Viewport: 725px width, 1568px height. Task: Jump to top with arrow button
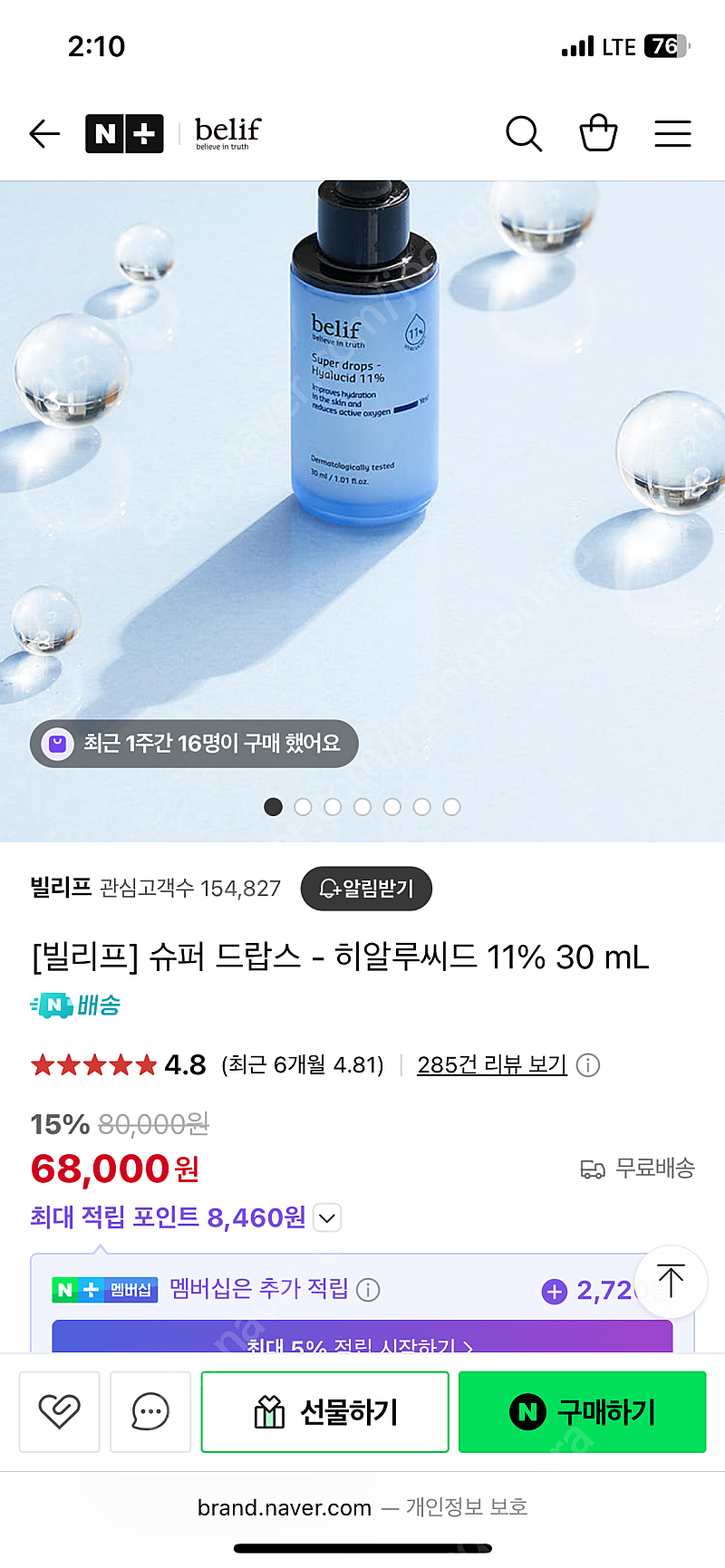671,1281
